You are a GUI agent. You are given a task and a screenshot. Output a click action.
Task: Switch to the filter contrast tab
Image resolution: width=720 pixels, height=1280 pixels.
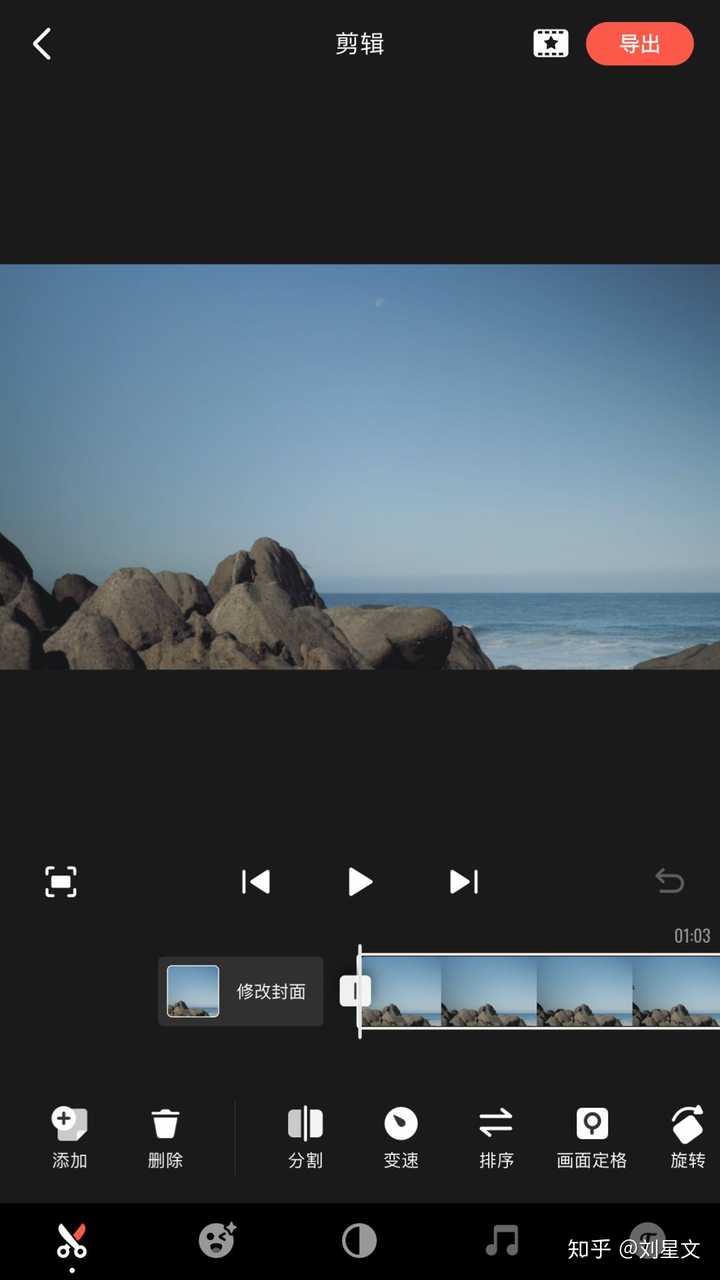pos(359,1241)
